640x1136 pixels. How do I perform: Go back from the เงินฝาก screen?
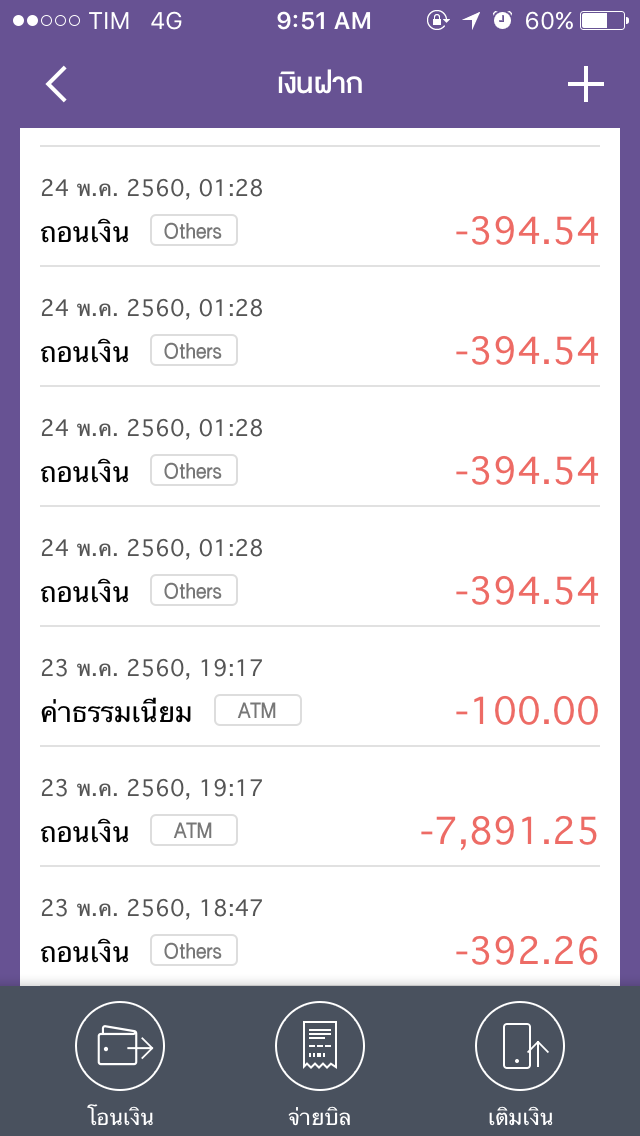[57, 85]
